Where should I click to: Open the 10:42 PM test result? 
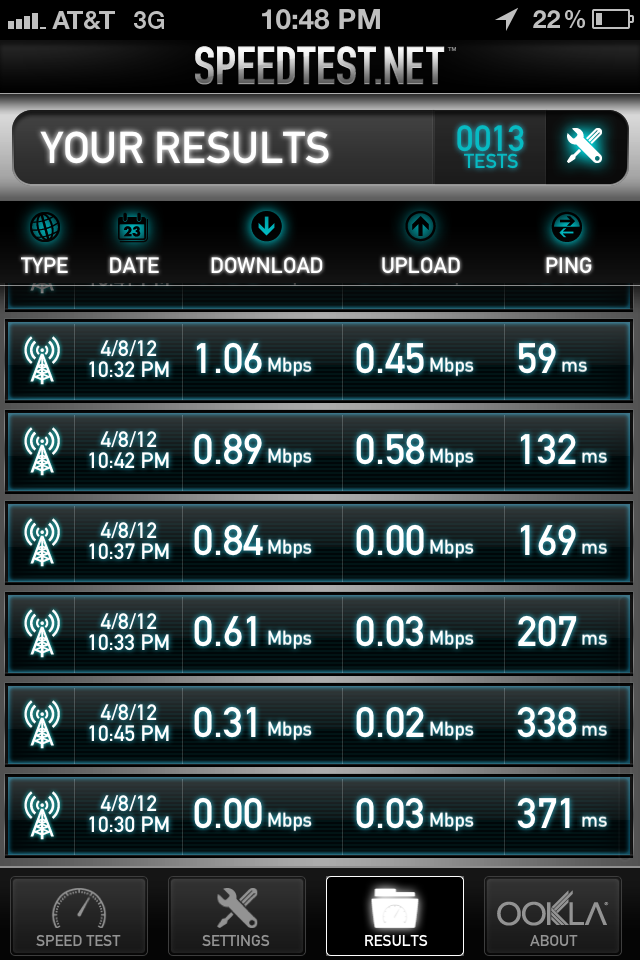320,451
